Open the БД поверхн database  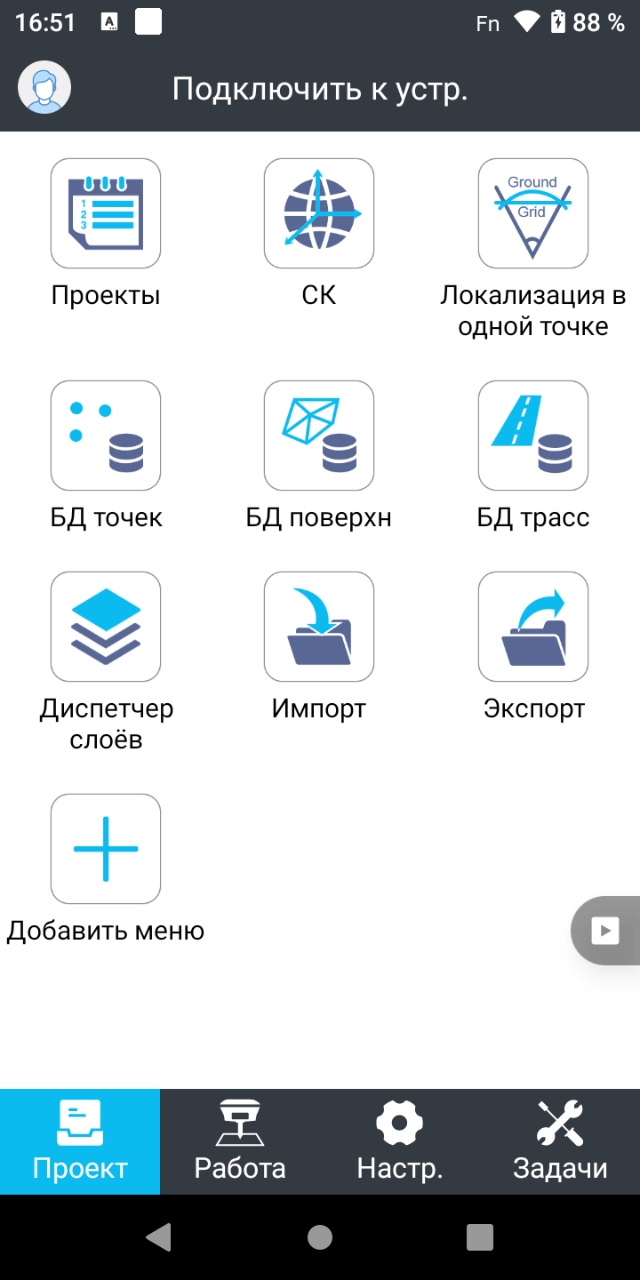(319, 435)
